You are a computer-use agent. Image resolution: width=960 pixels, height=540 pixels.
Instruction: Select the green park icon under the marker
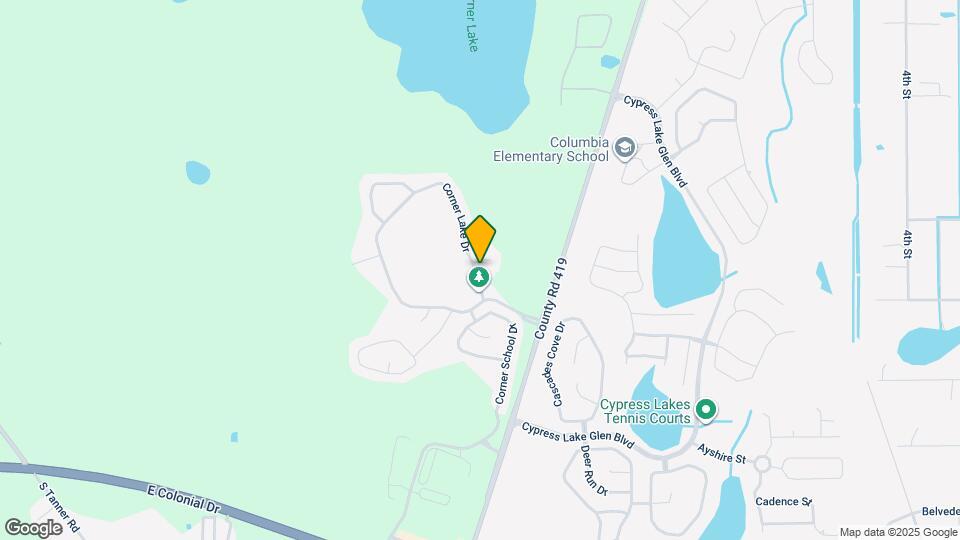click(x=480, y=277)
